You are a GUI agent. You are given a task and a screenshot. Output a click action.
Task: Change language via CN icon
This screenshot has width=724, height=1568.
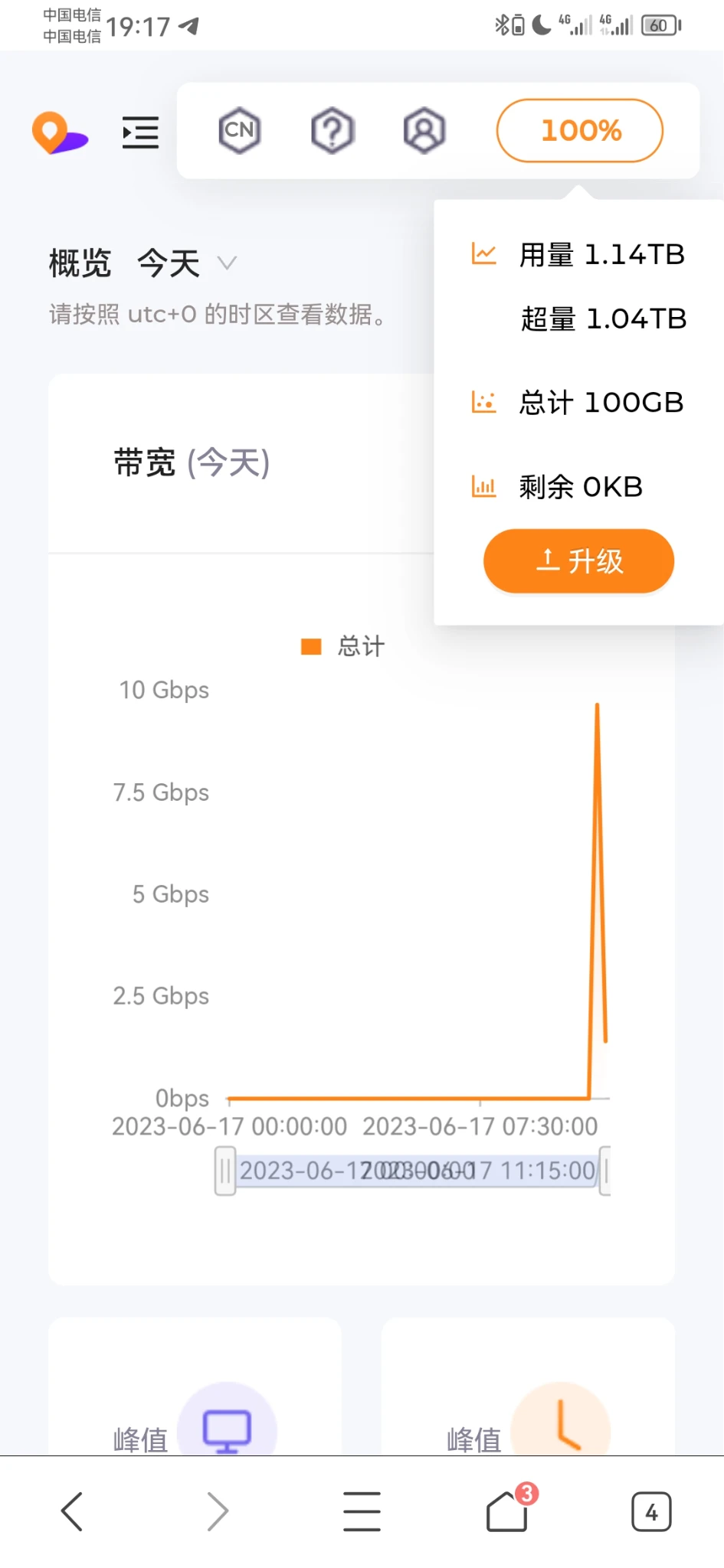239,130
